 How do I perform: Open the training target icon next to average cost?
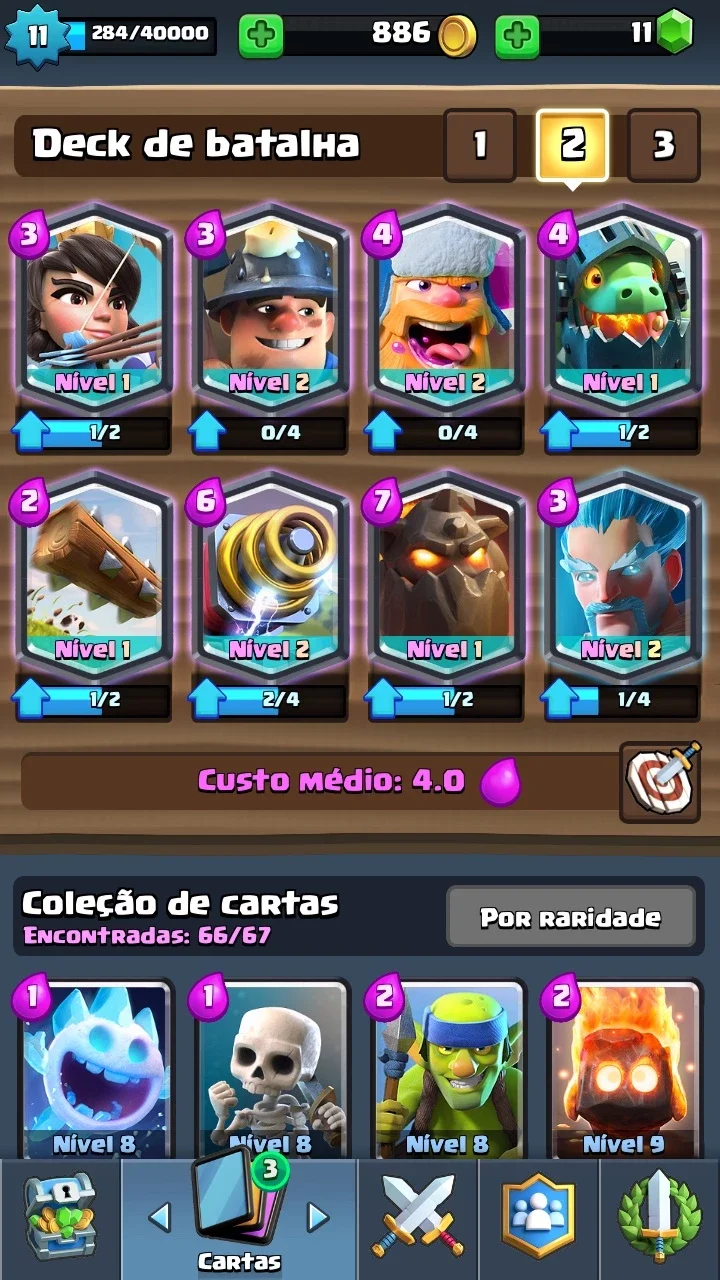point(660,782)
